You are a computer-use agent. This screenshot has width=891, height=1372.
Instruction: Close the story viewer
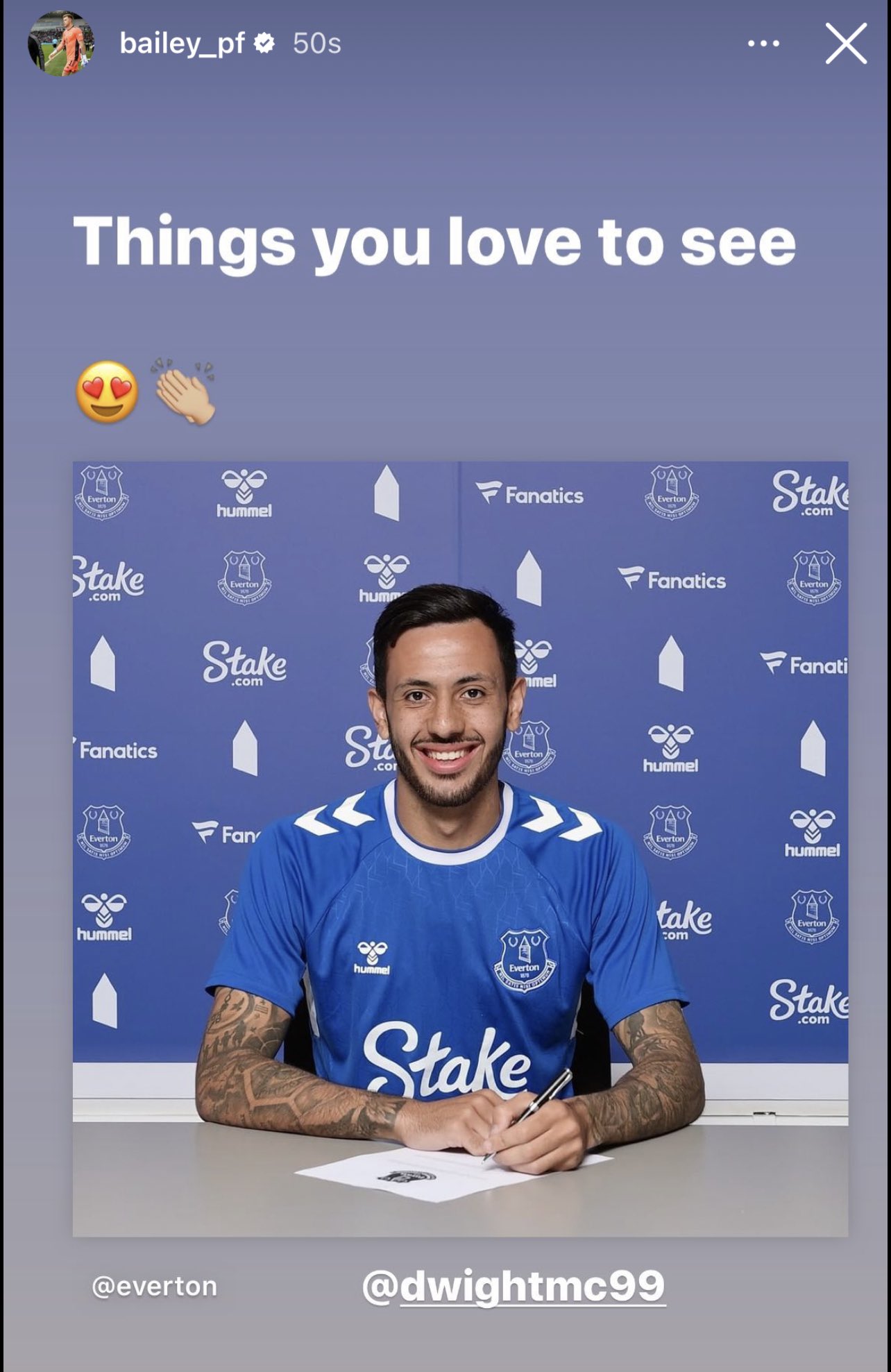(x=845, y=43)
